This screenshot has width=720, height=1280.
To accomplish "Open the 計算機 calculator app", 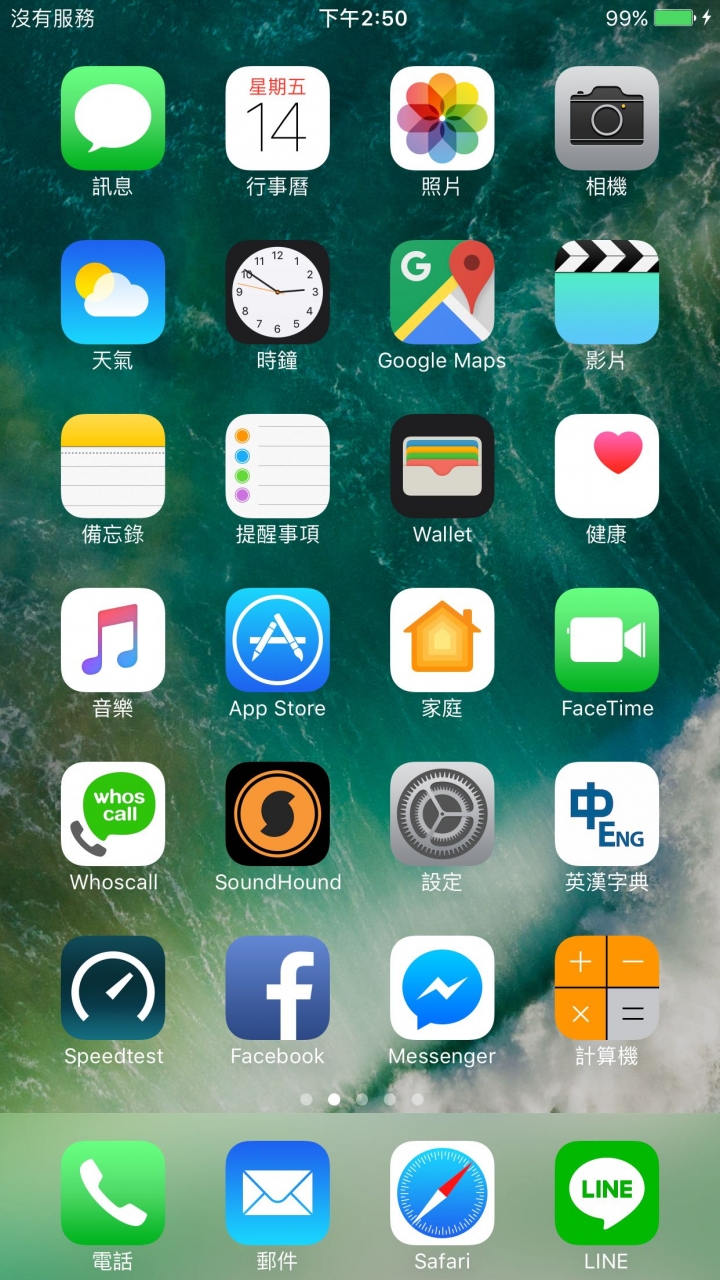I will 606,988.
